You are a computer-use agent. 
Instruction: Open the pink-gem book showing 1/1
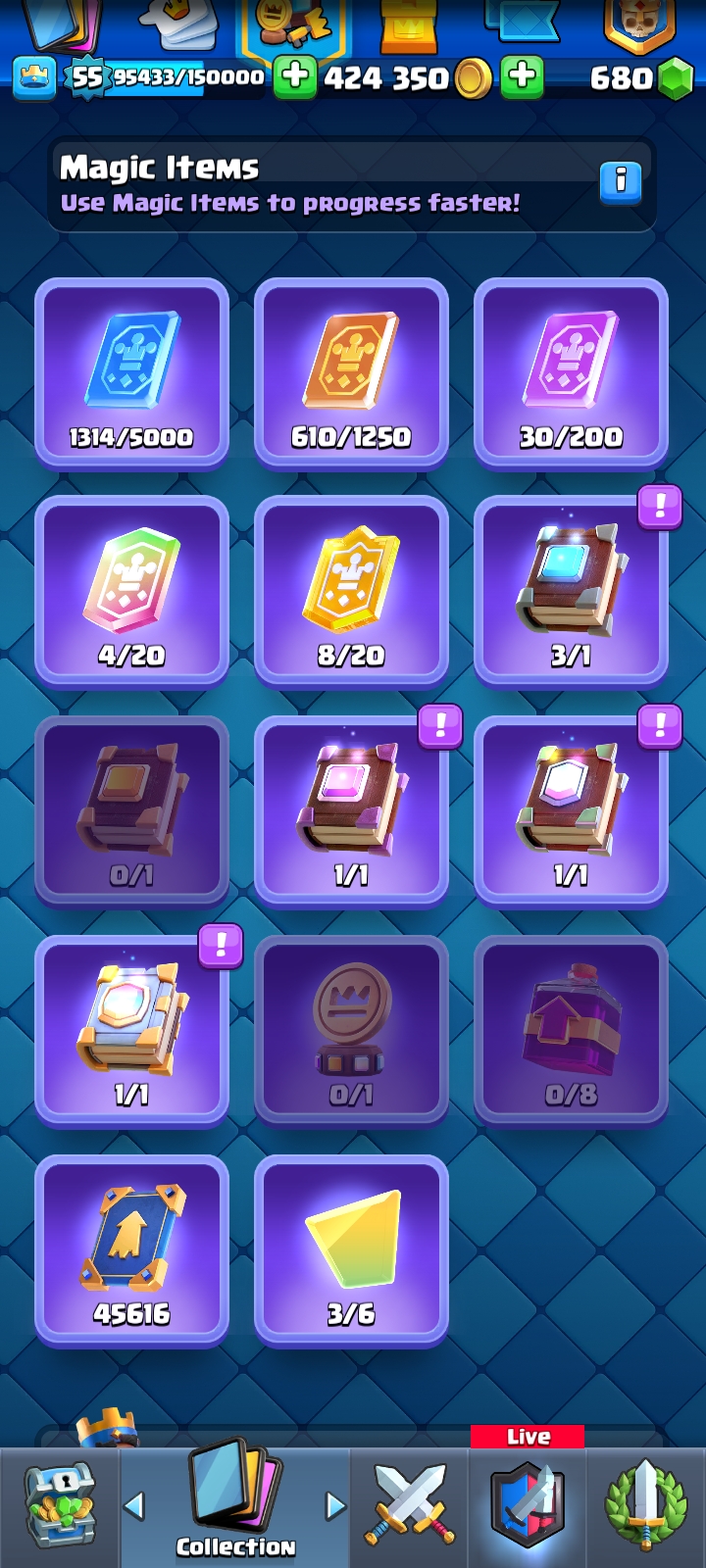click(351, 811)
